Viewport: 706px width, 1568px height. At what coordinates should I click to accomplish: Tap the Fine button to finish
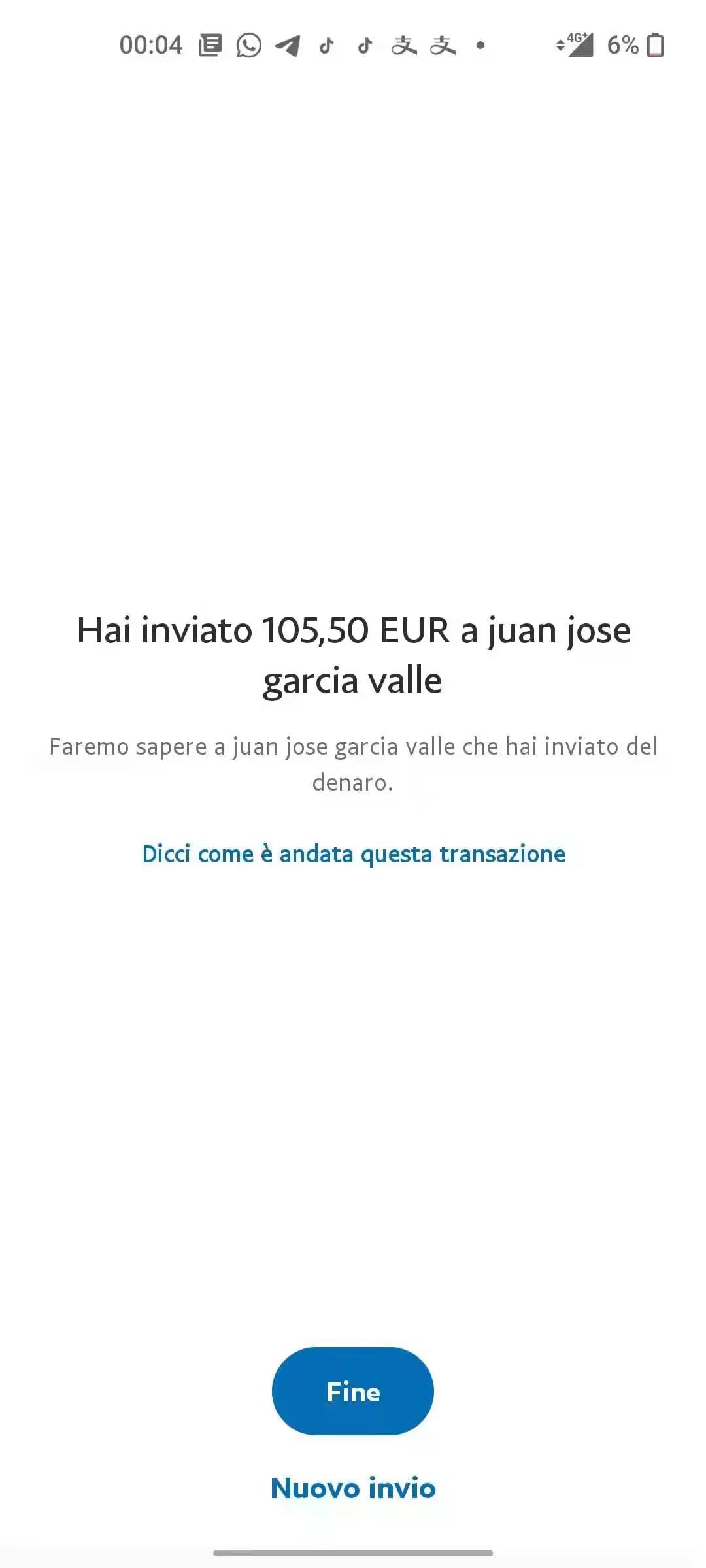(x=353, y=1392)
